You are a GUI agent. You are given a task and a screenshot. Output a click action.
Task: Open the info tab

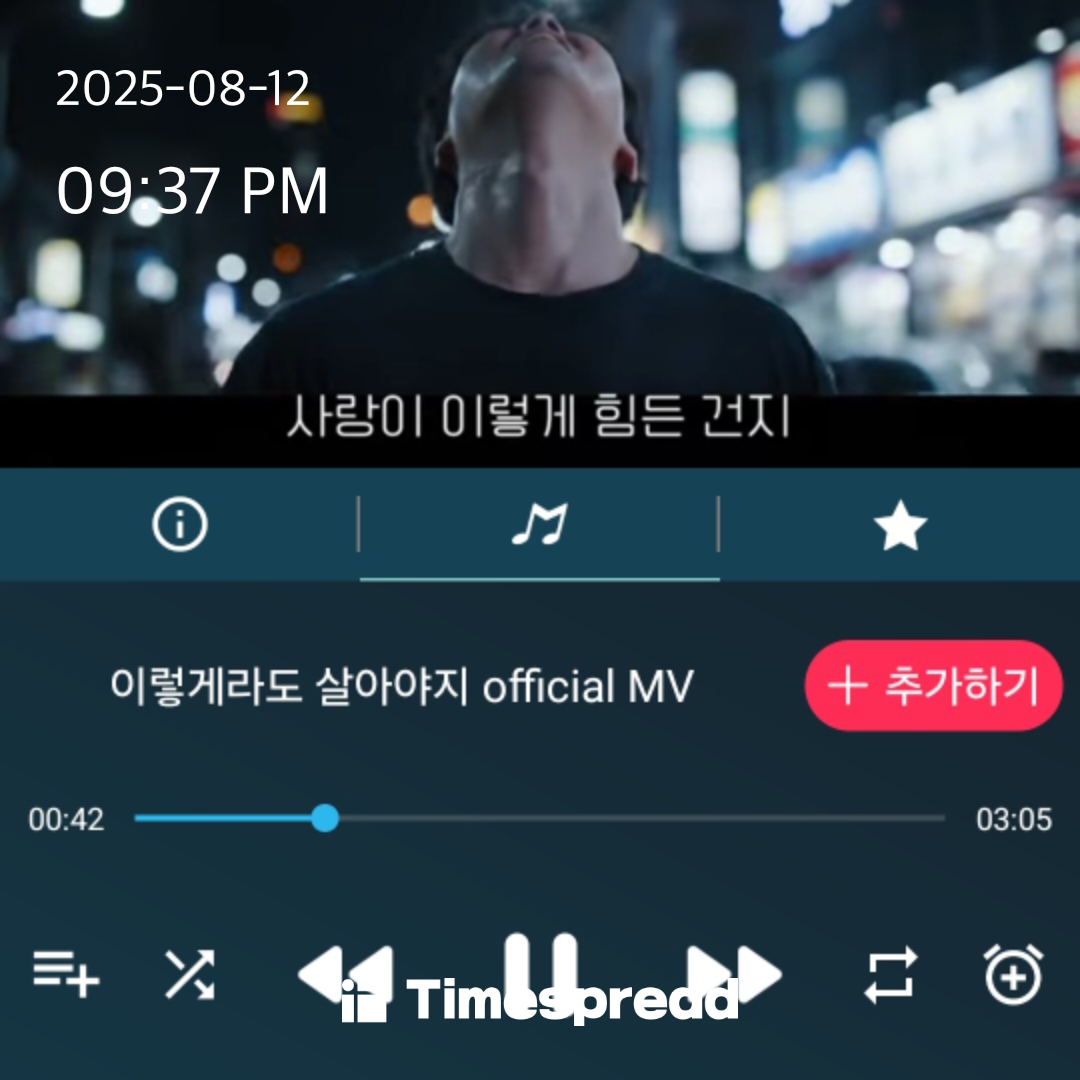(180, 524)
